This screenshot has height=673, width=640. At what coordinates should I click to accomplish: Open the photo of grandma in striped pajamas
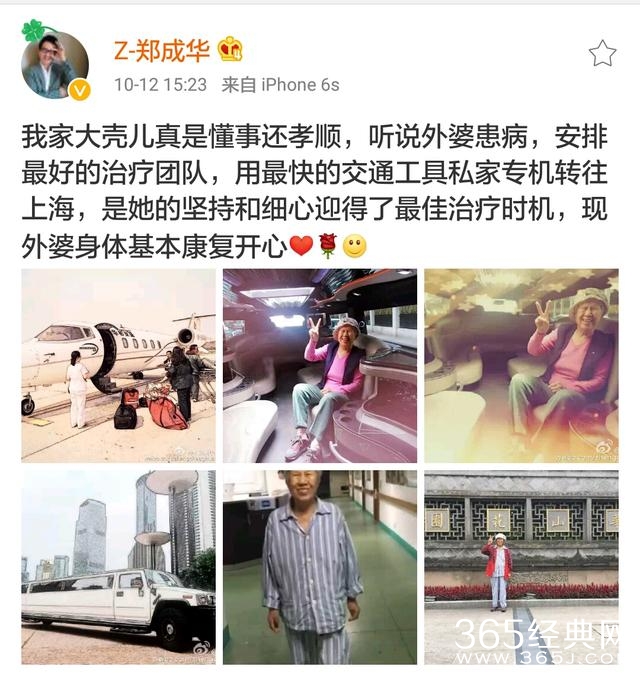[319, 567]
